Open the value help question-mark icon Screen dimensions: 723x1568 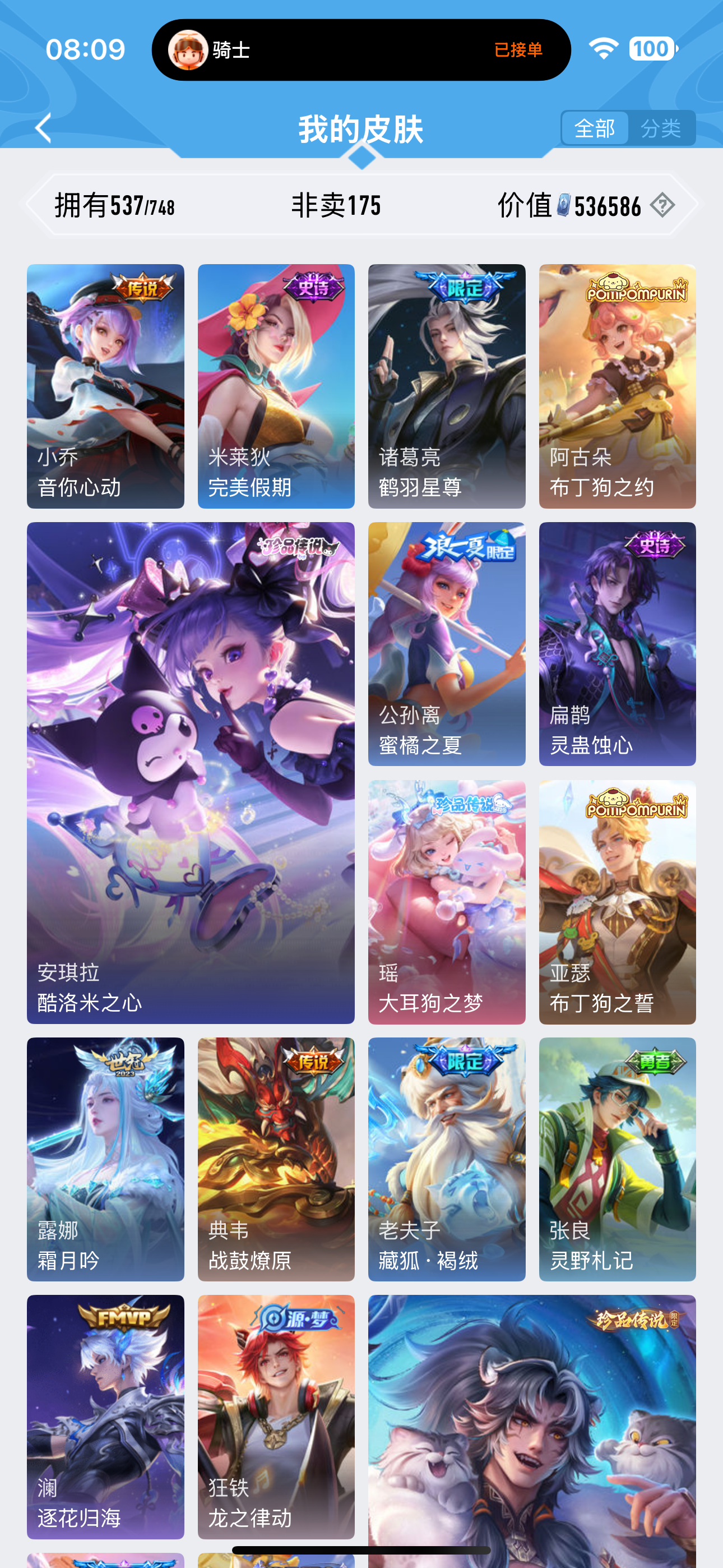661,205
